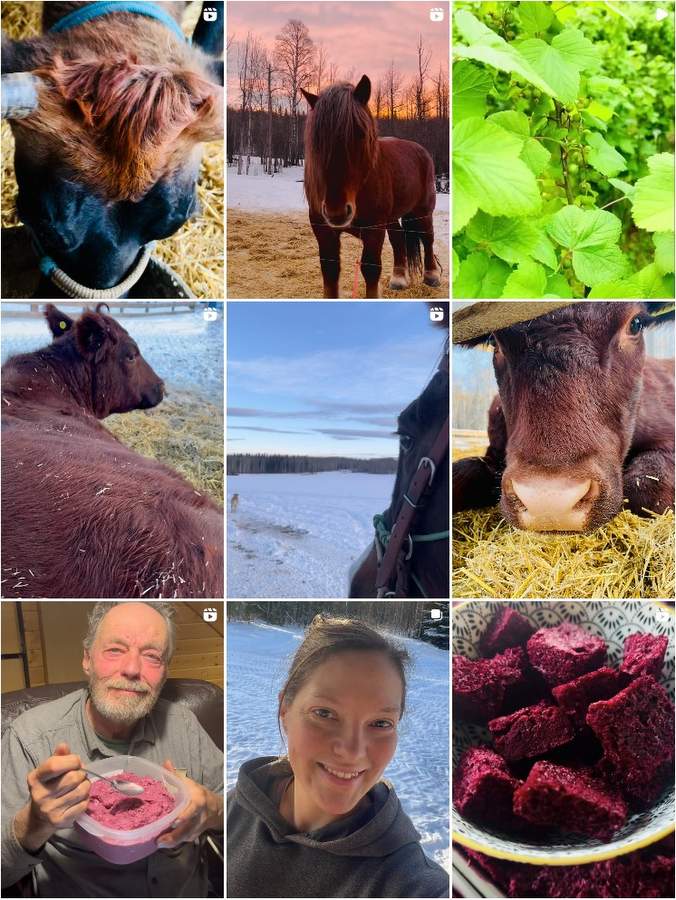The height and width of the screenshot is (900, 676).
Task: Open the post of the calf nose on straw
Action: (x=564, y=450)
